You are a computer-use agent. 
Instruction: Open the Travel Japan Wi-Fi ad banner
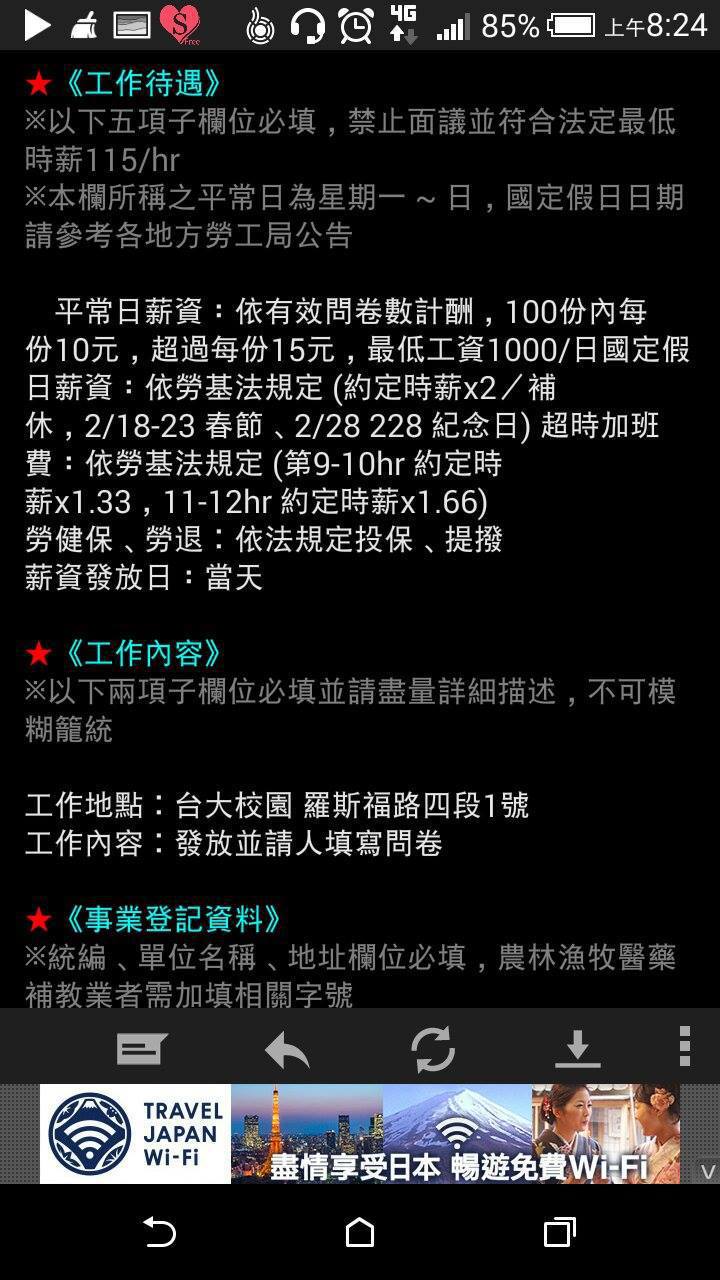tap(359, 1134)
